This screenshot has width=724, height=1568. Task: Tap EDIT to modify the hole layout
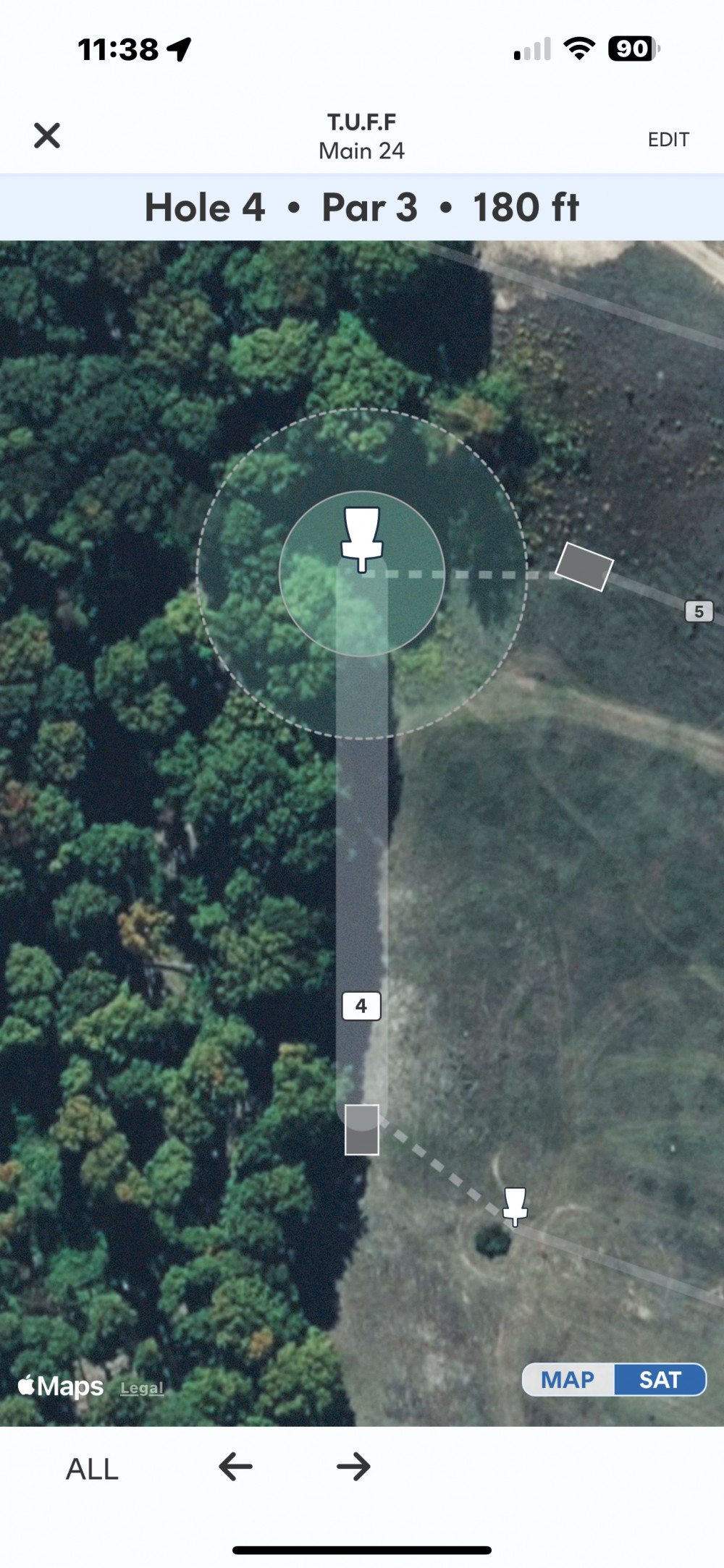pyautogui.click(x=668, y=140)
